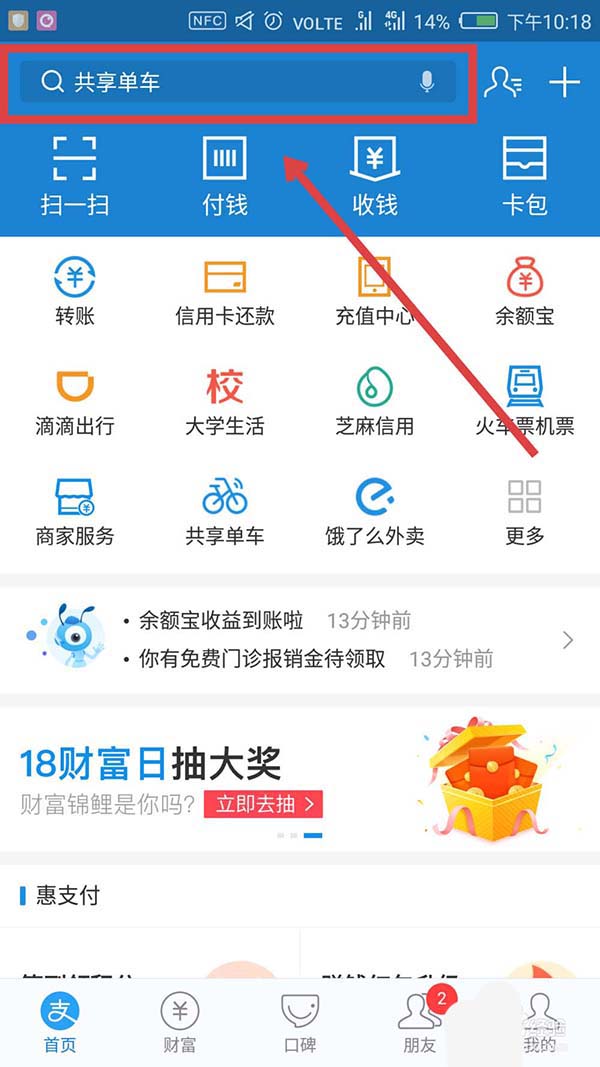Open 卡包 card wallet
The image size is (600, 1067).
pyautogui.click(x=525, y=175)
